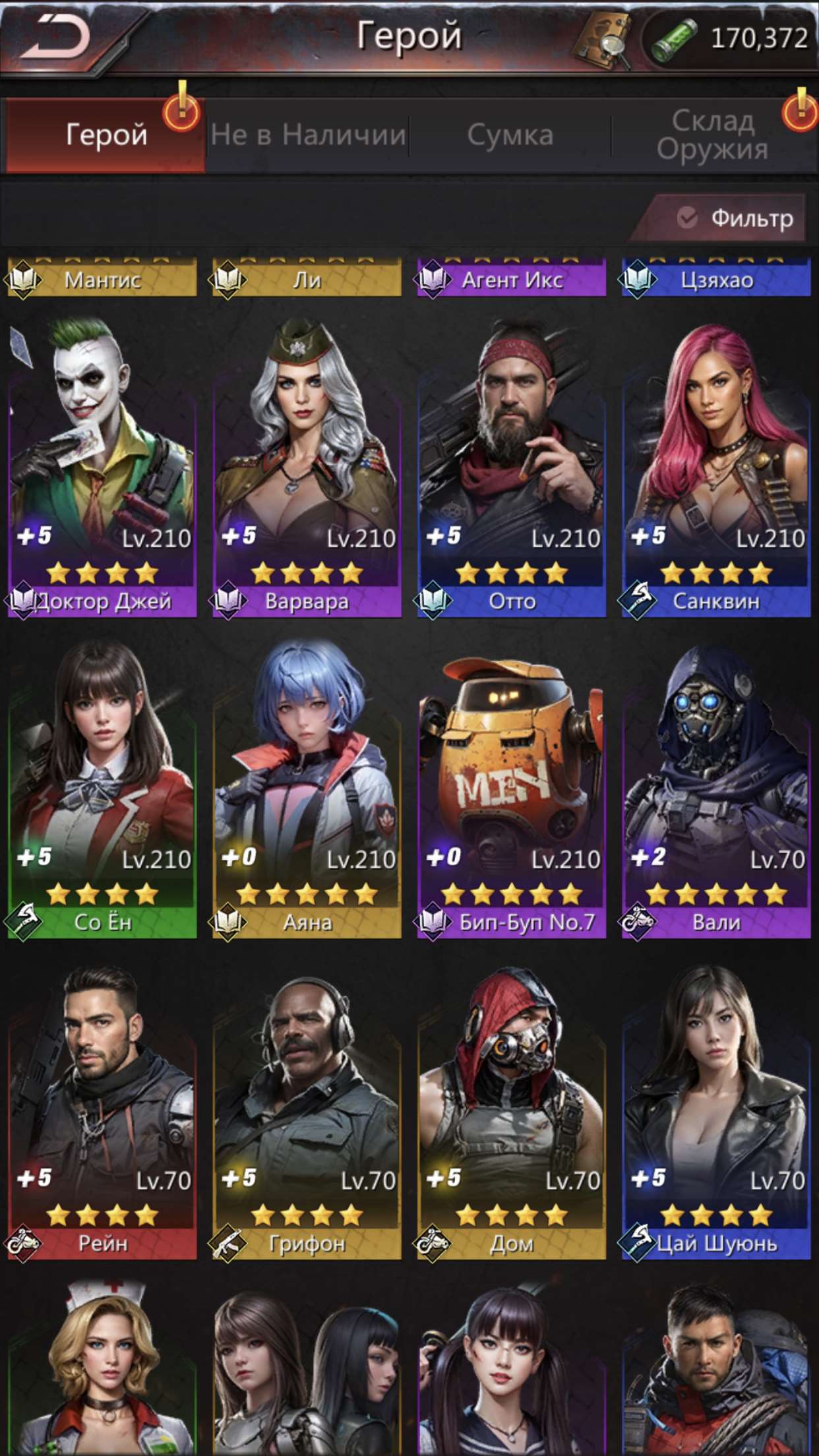Select hero Санквин
Viewport: 819px width, 1456px height.
(x=716, y=468)
